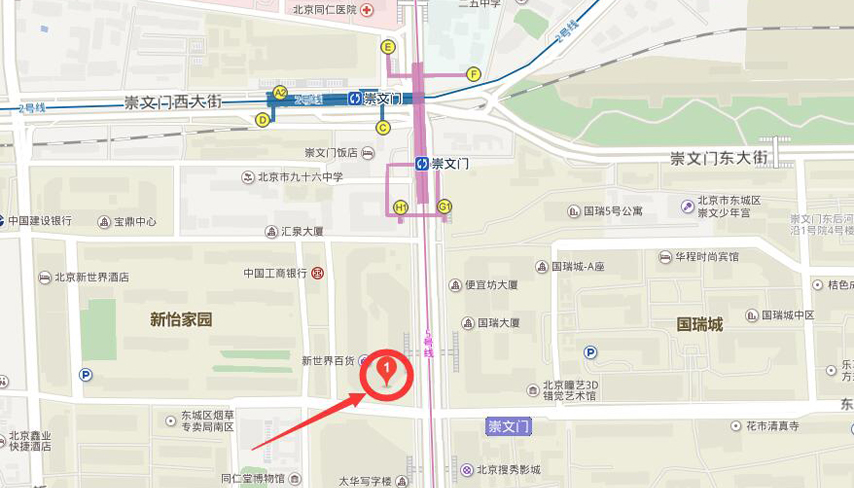
Task: Select the 北京新世界酒店 hotel marker
Action: coord(44,277)
